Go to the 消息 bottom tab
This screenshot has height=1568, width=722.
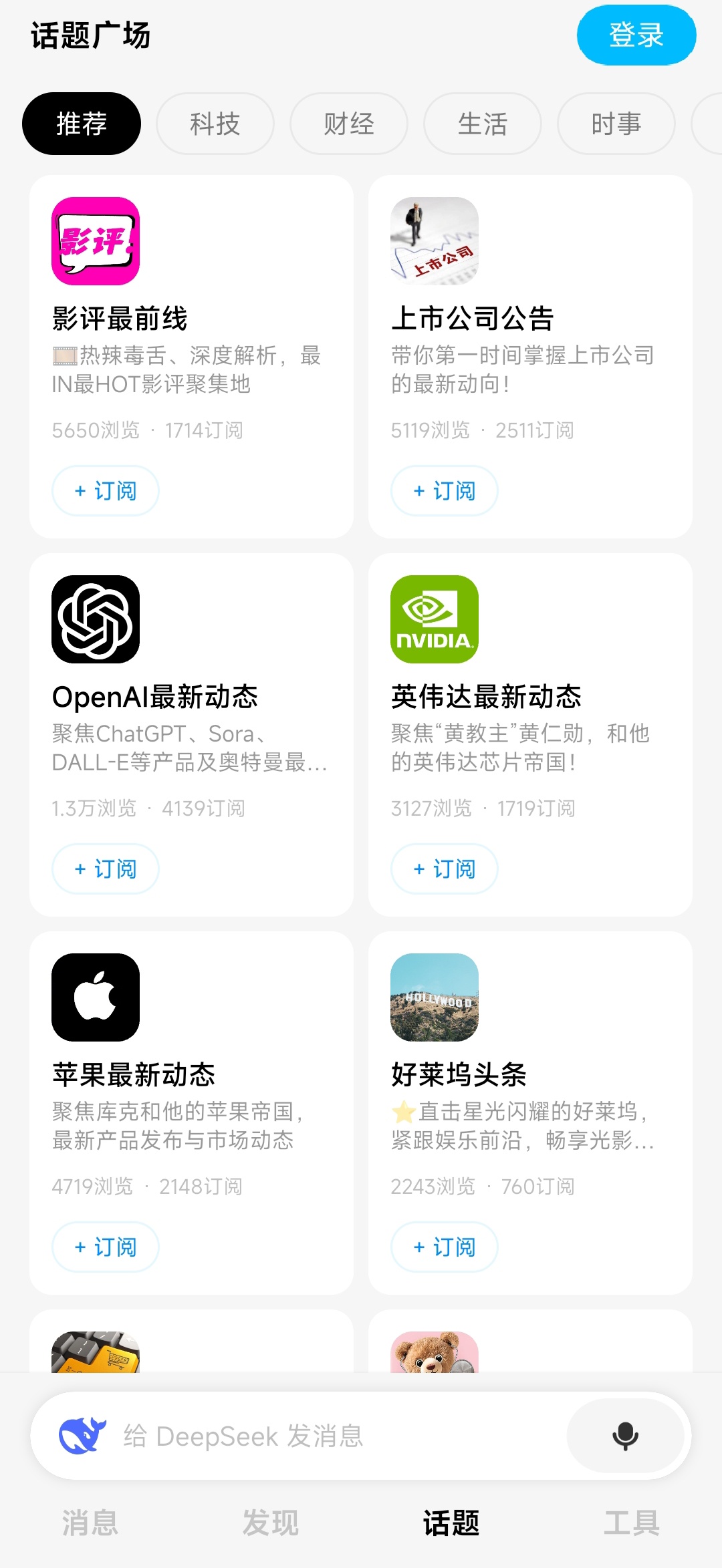tap(90, 1523)
